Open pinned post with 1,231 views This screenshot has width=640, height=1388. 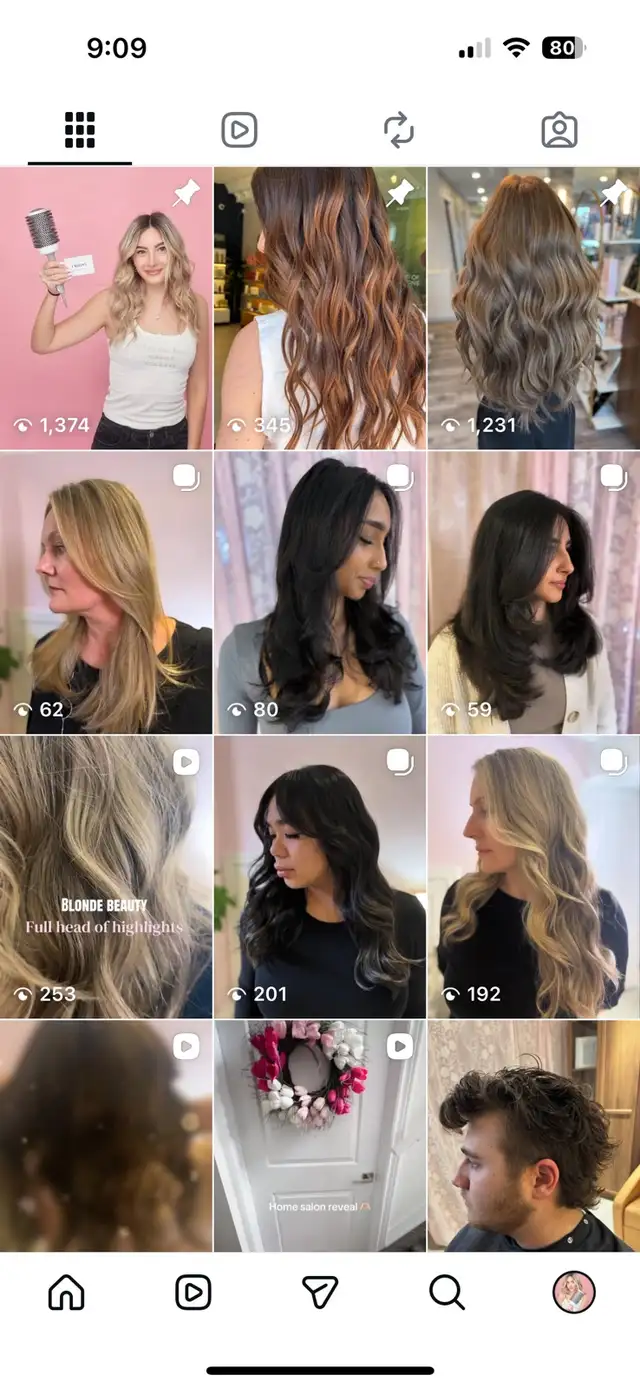coord(534,308)
